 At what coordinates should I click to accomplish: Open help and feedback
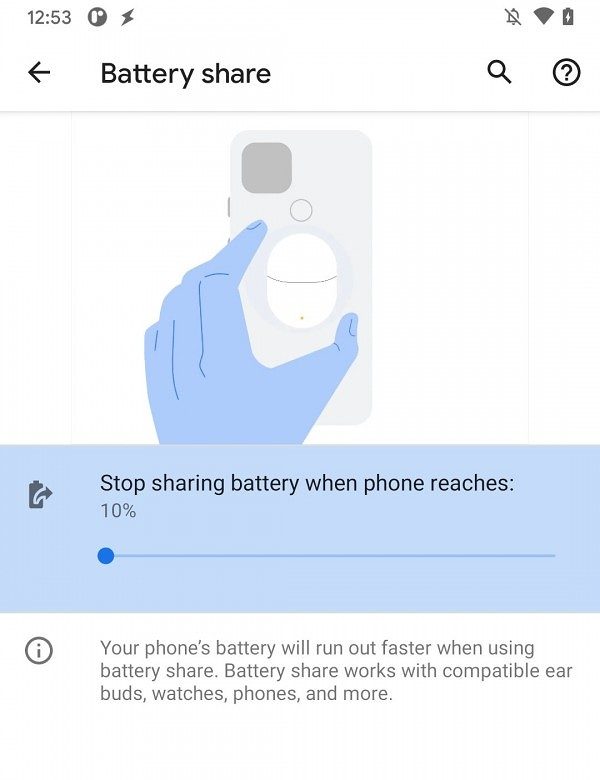point(566,73)
